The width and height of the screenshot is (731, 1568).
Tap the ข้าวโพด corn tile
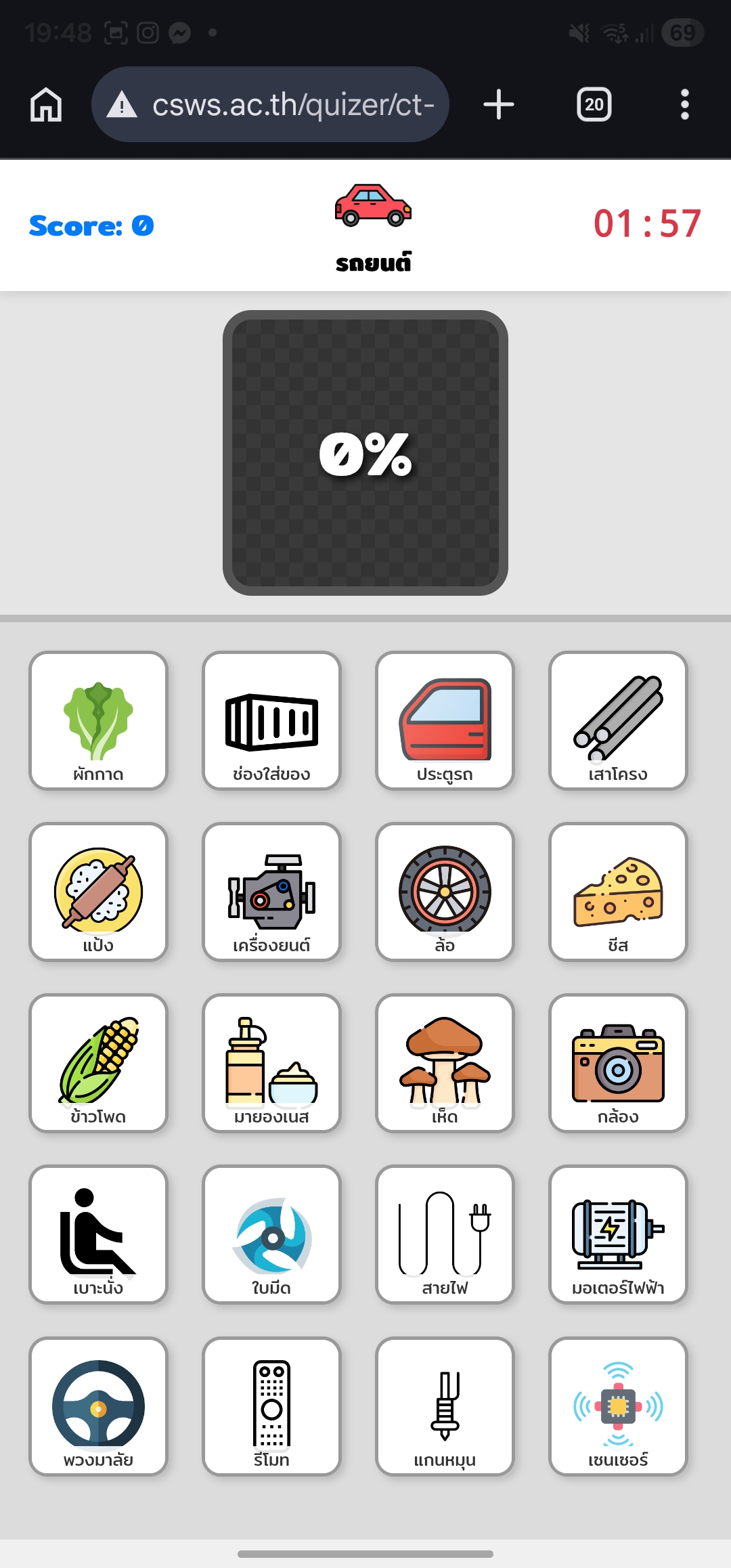point(98,1064)
